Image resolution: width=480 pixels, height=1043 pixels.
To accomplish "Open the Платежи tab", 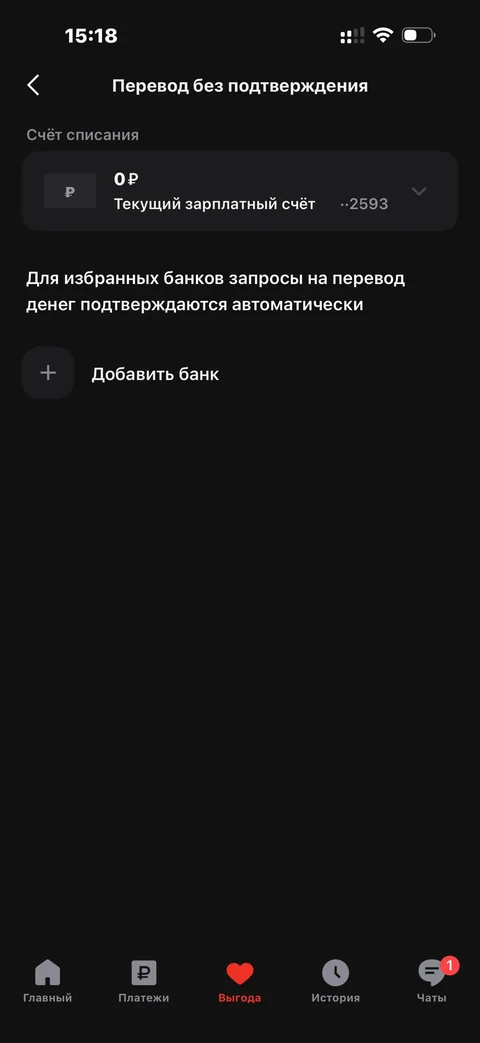I will [x=144, y=981].
